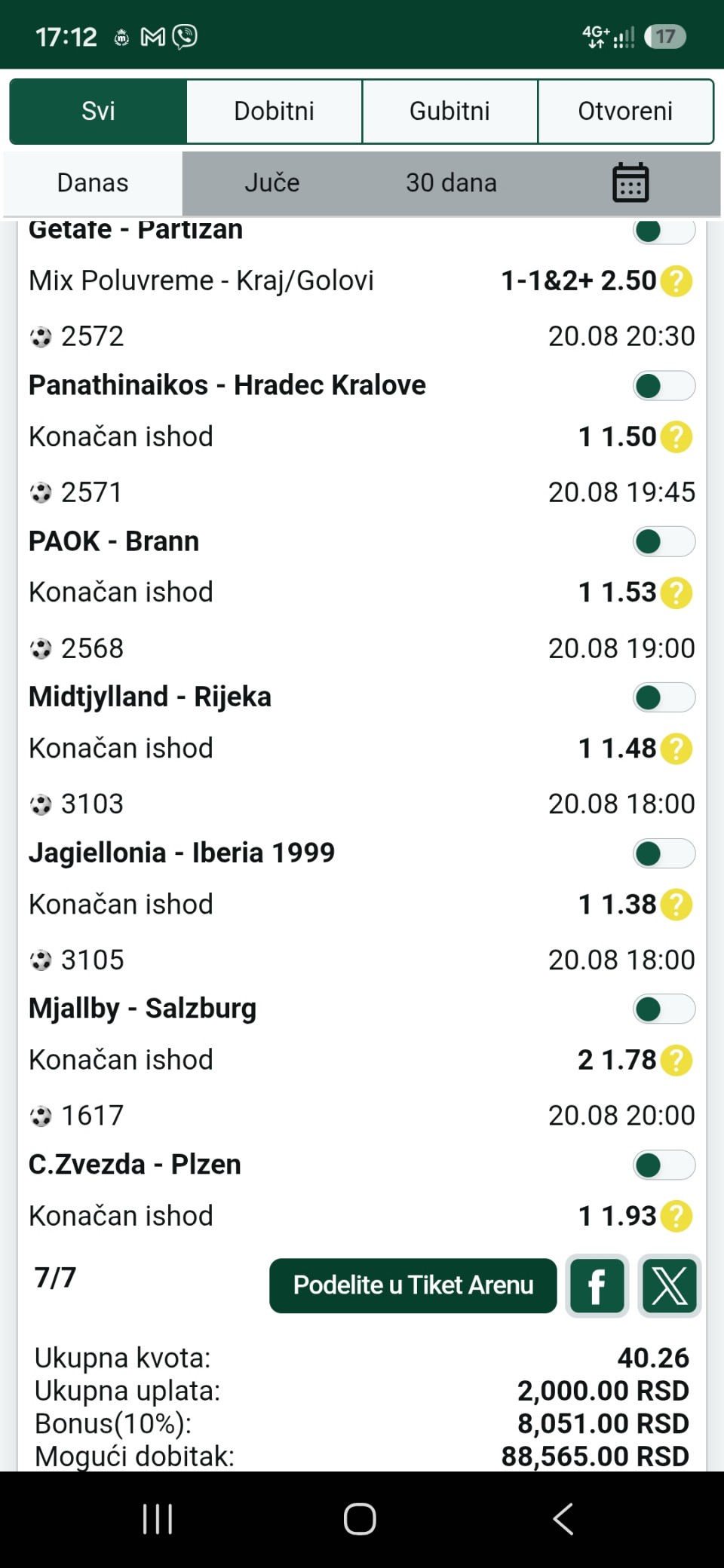Tap Podelite u Tiket Arenu button
This screenshot has height=1568, width=724.
coord(413,1285)
